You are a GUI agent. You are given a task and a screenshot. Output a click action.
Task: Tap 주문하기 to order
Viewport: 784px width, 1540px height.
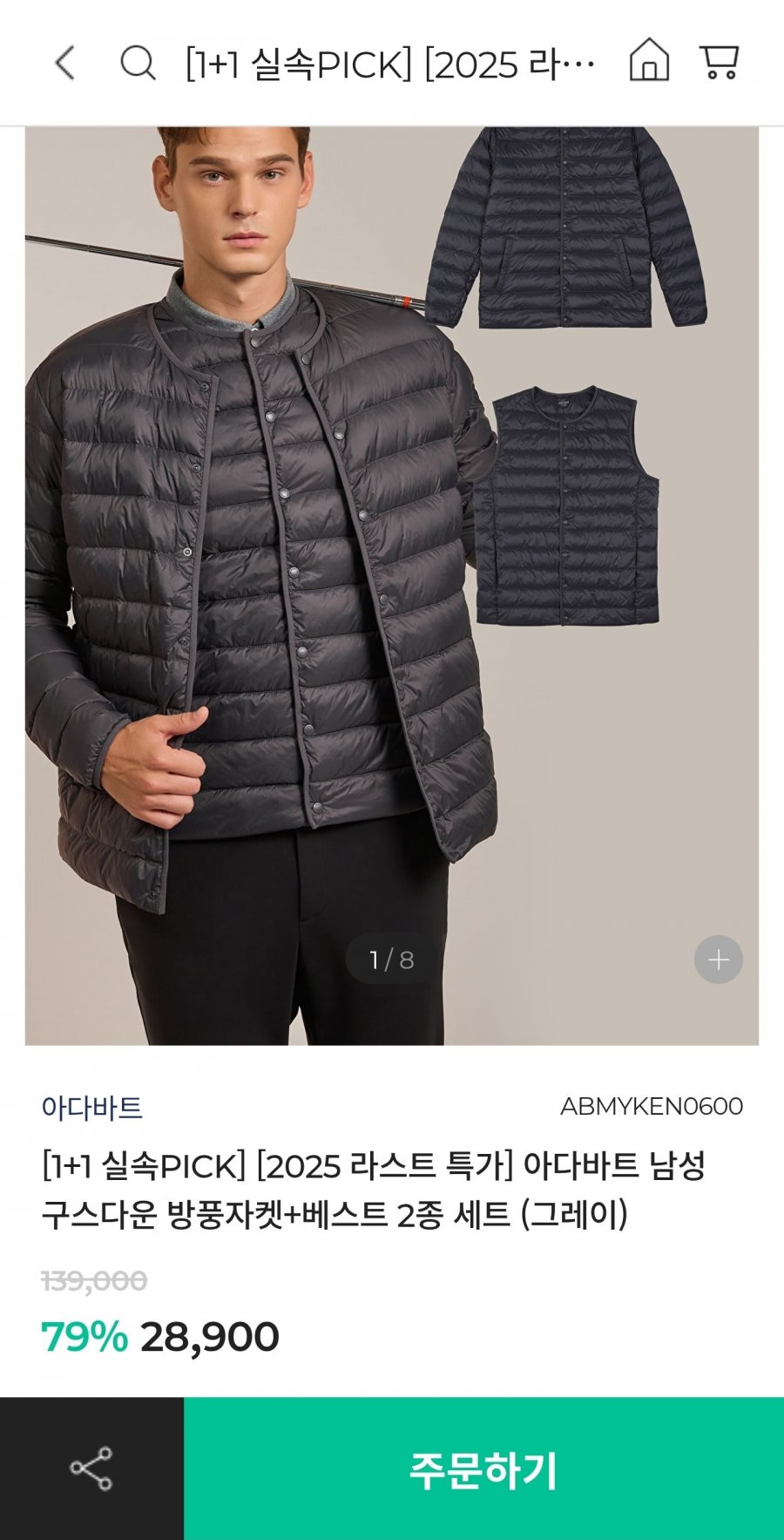click(x=483, y=1469)
